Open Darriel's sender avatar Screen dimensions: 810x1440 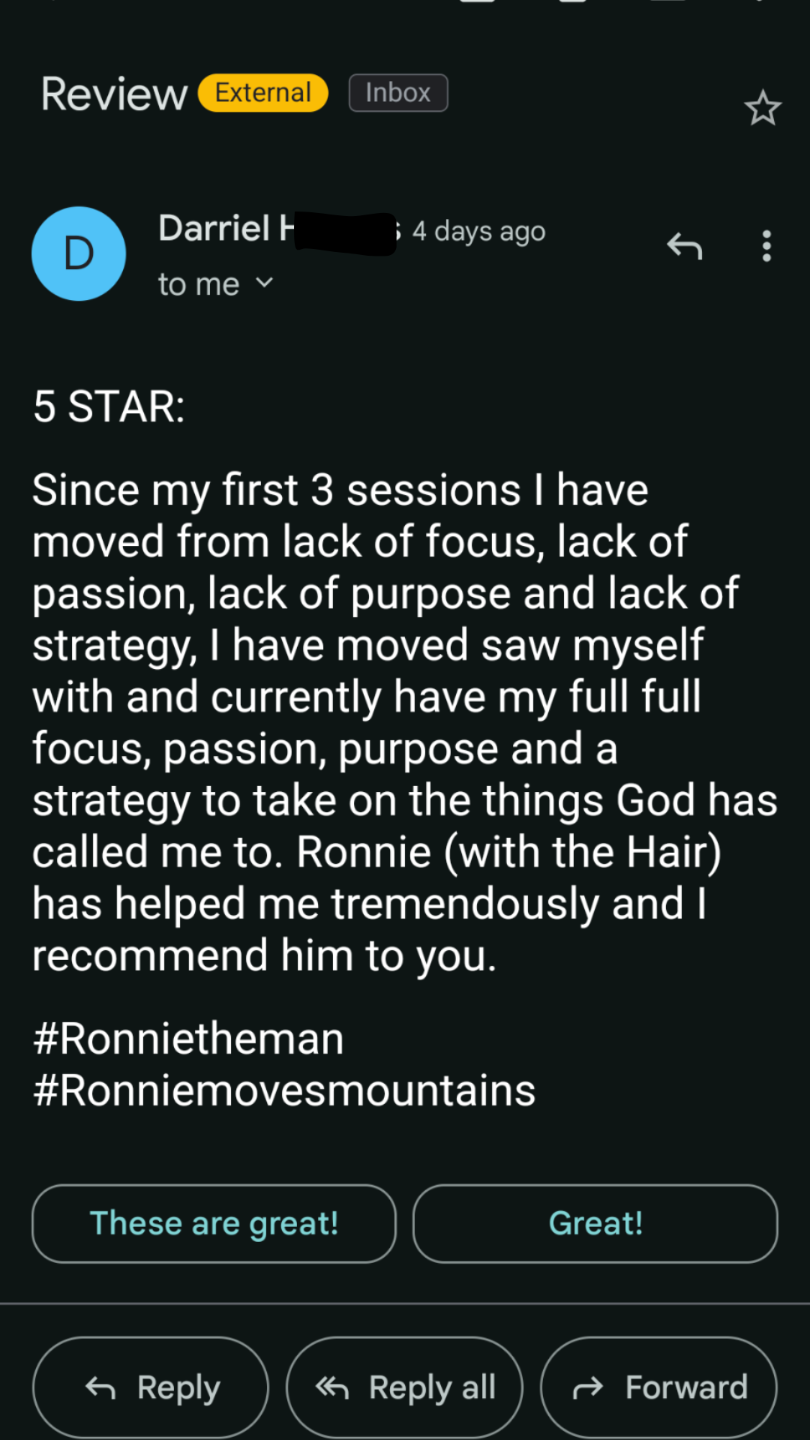pyautogui.click(x=79, y=254)
